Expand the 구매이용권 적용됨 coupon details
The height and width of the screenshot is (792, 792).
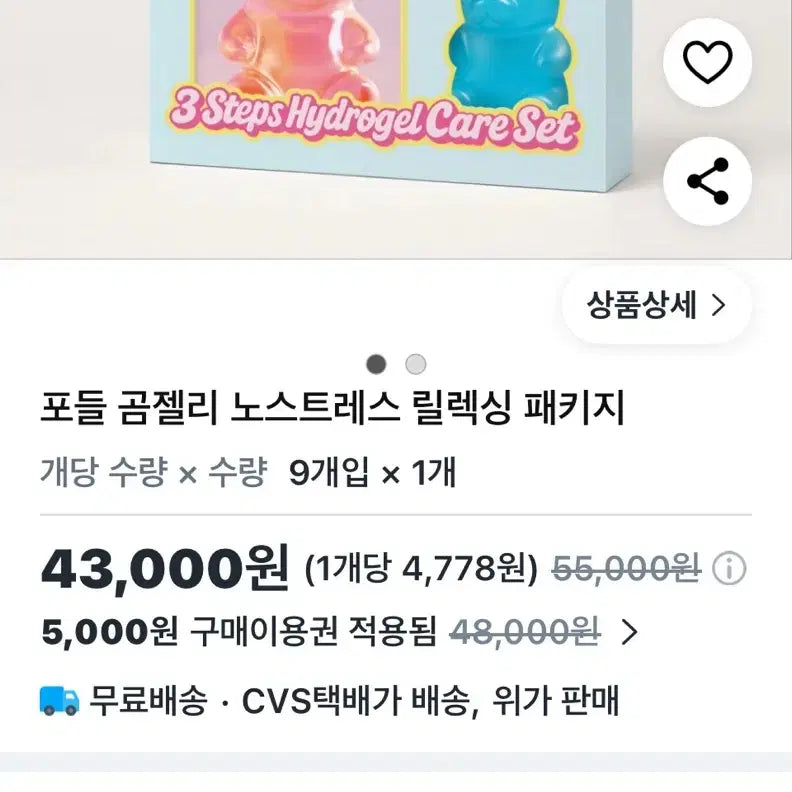click(x=629, y=632)
